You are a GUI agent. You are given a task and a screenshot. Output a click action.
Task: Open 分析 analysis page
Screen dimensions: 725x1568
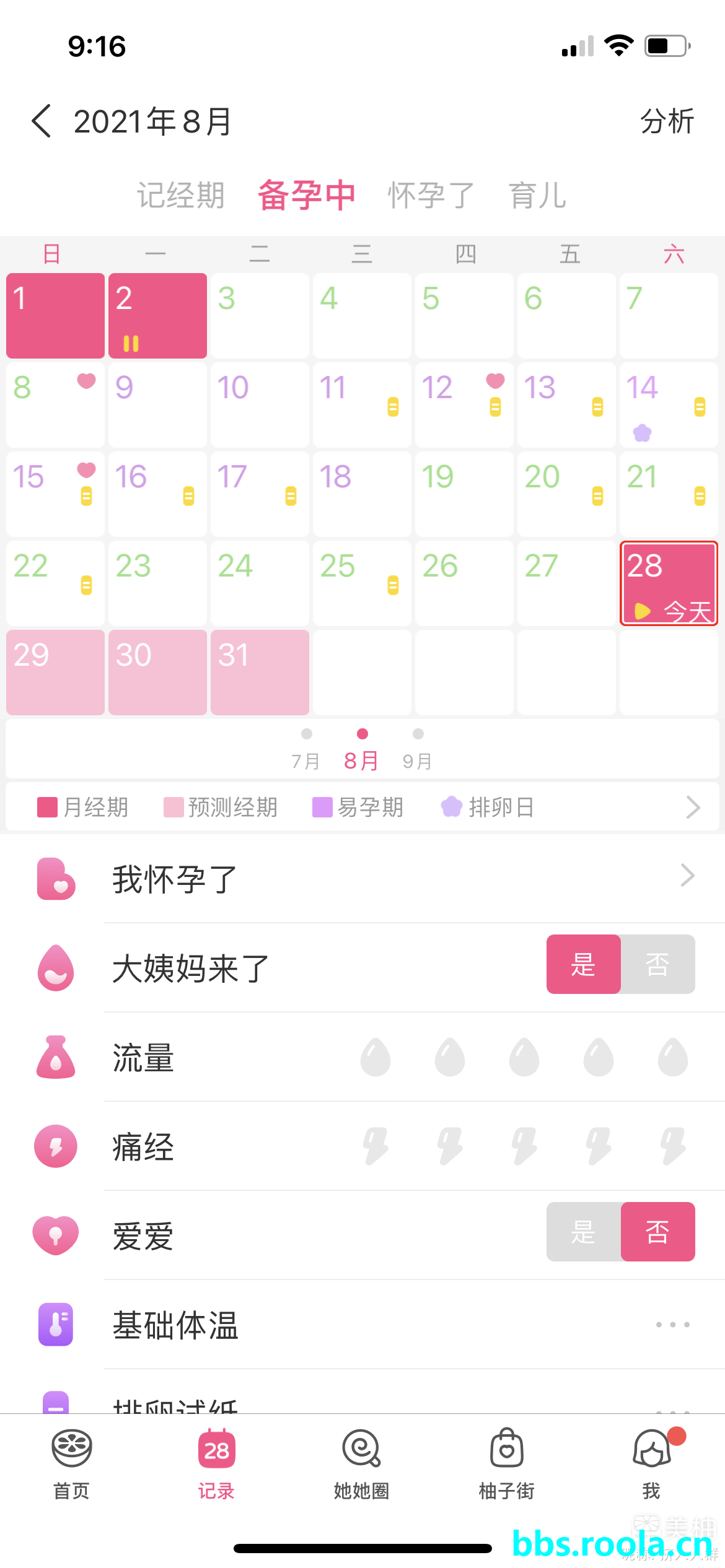point(667,121)
